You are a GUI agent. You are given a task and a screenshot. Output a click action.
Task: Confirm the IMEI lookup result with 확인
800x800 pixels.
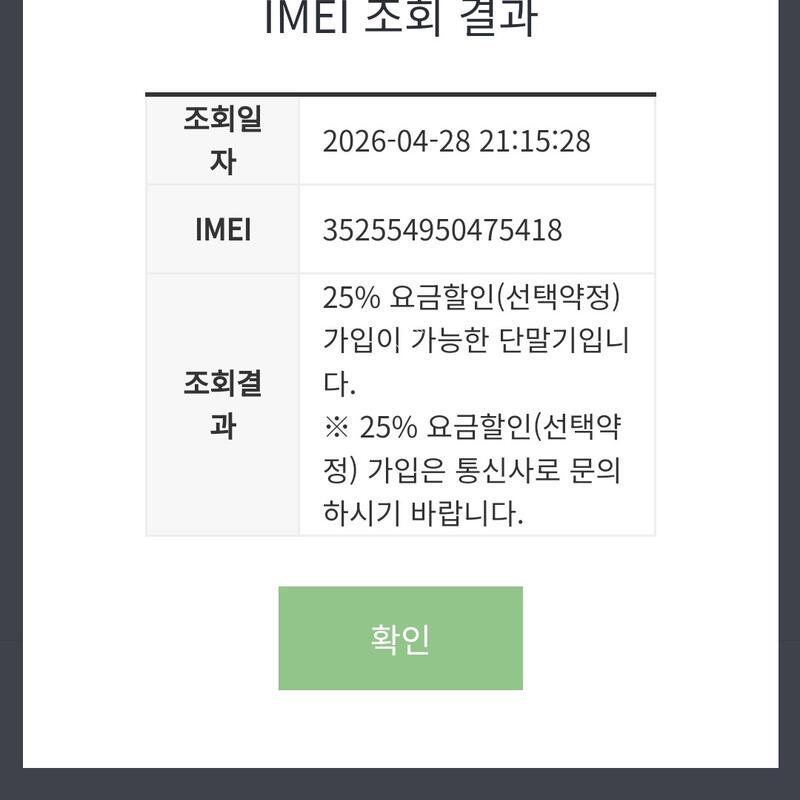(x=400, y=638)
